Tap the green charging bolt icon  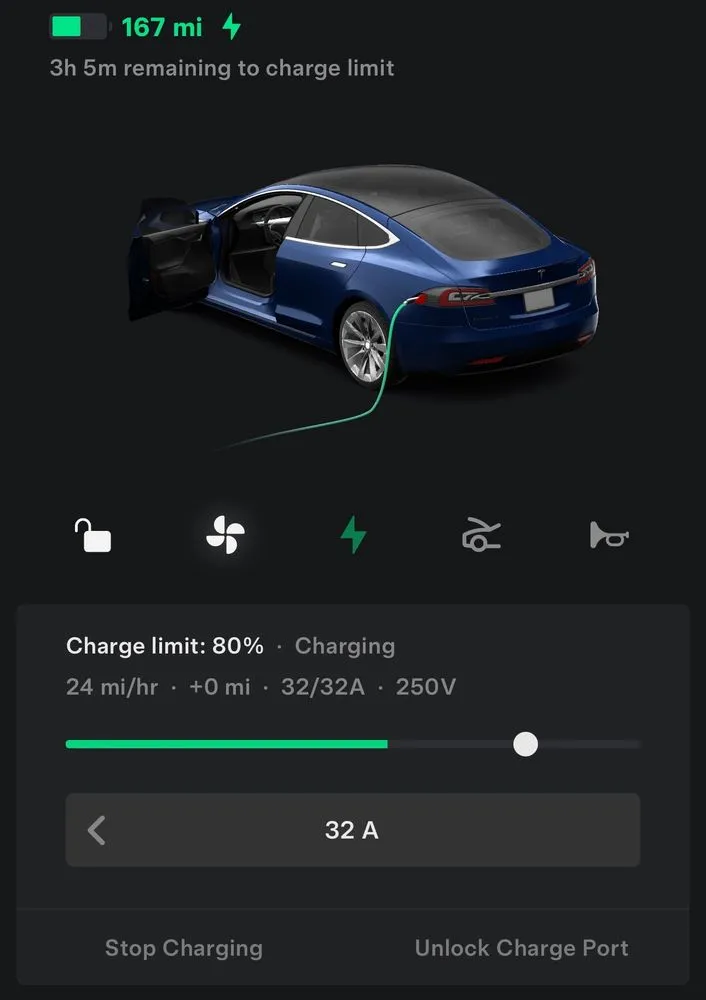[353, 536]
